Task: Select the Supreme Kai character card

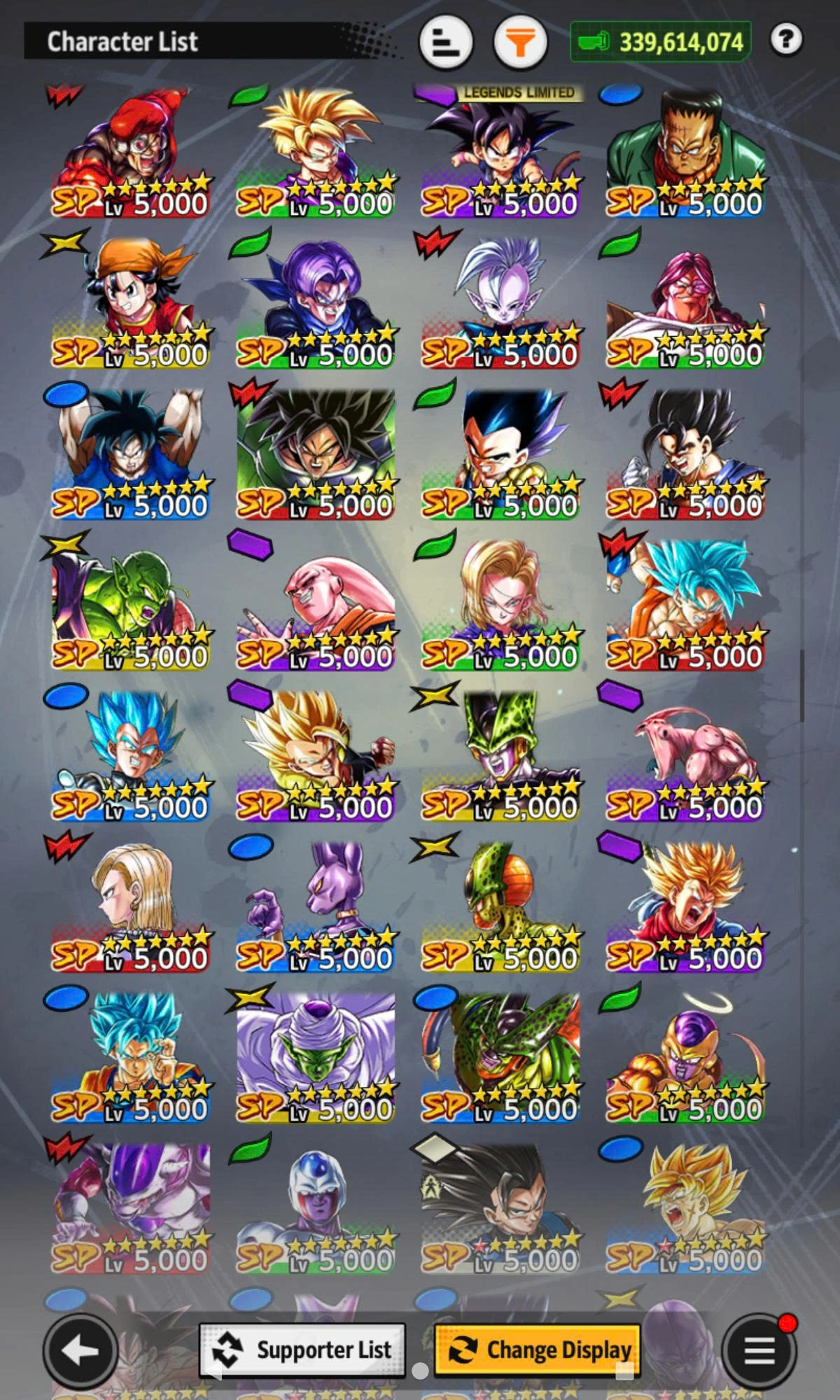Action: (x=500, y=302)
